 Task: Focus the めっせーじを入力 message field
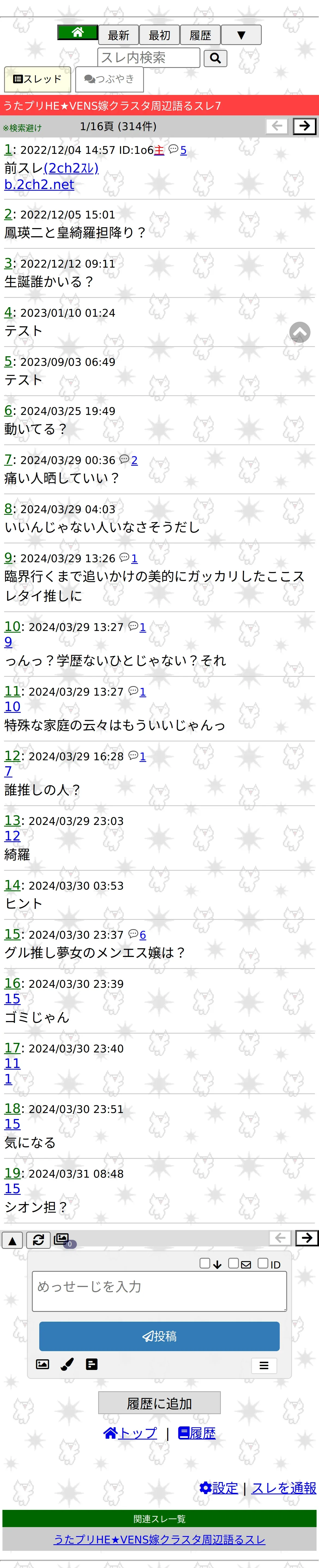[x=159, y=1291]
